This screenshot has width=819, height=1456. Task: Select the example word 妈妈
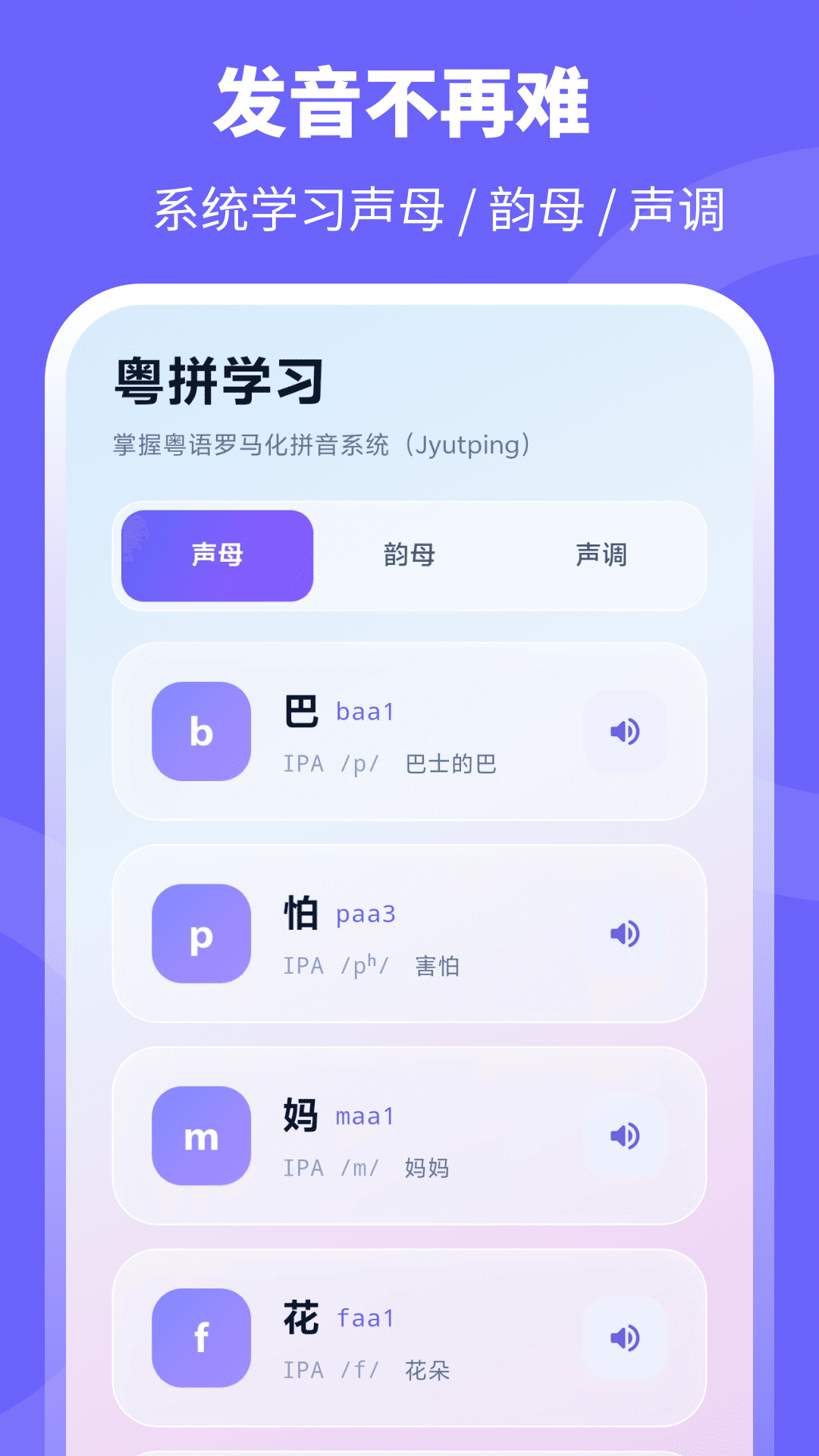click(429, 1168)
